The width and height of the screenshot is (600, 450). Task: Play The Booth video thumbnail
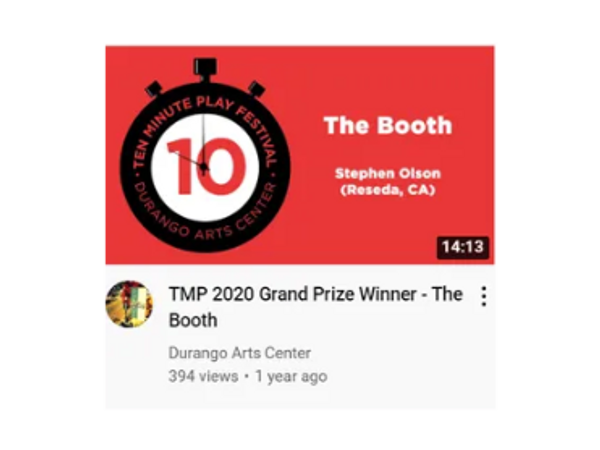[x=300, y=154]
